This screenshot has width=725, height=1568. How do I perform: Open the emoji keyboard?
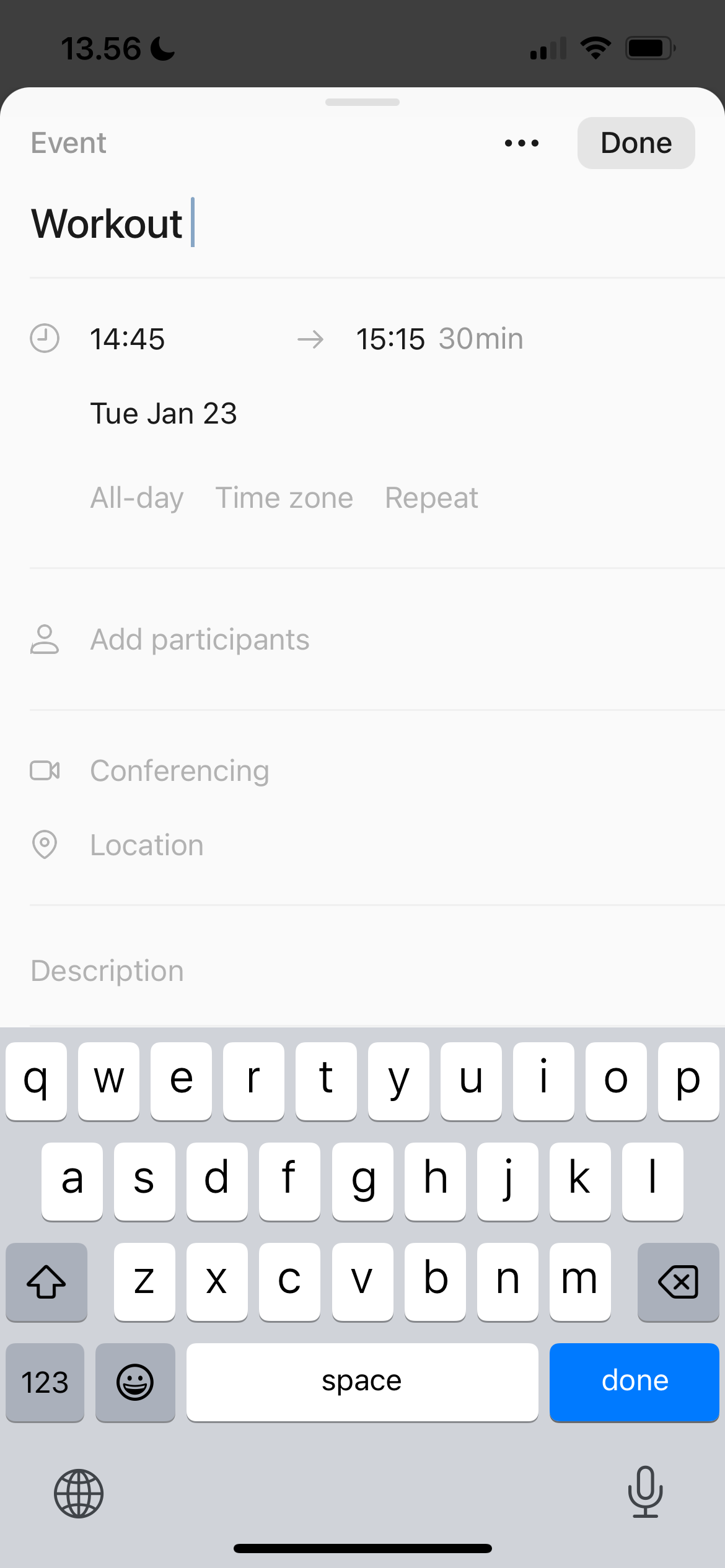point(135,1382)
